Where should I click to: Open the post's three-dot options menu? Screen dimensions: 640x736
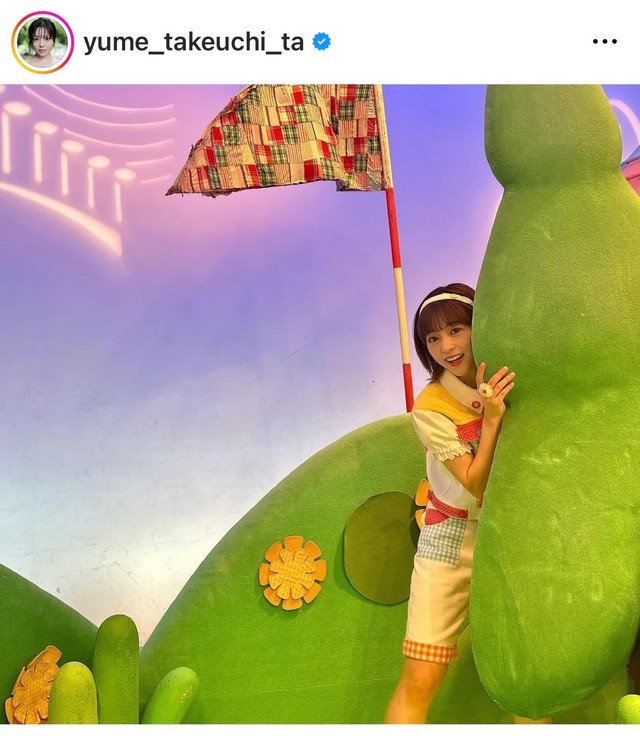pyautogui.click(x=604, y=42)
